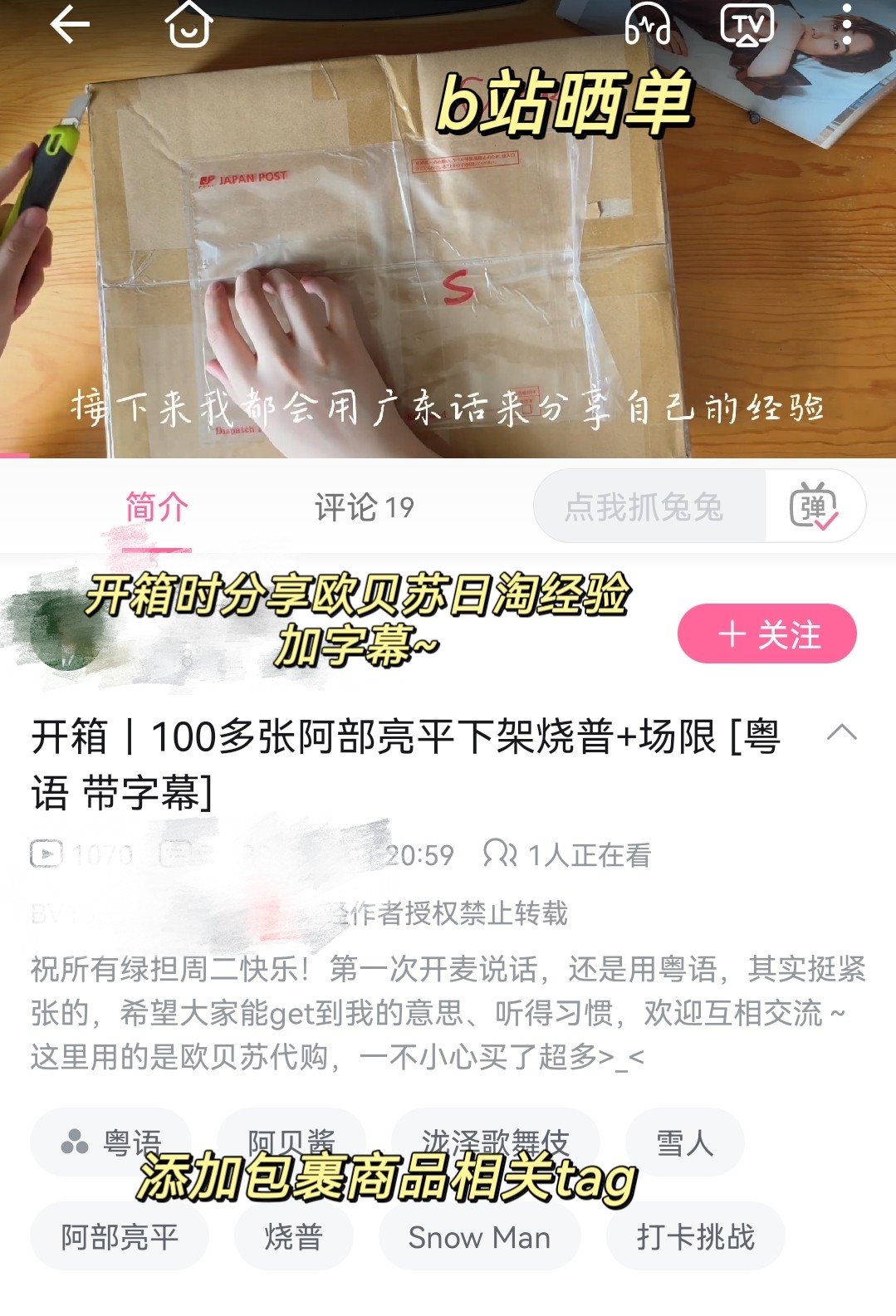Switch to headphone audio-only mode
The height and width of the screenshot is (1316, 896).
pos(648,23)
